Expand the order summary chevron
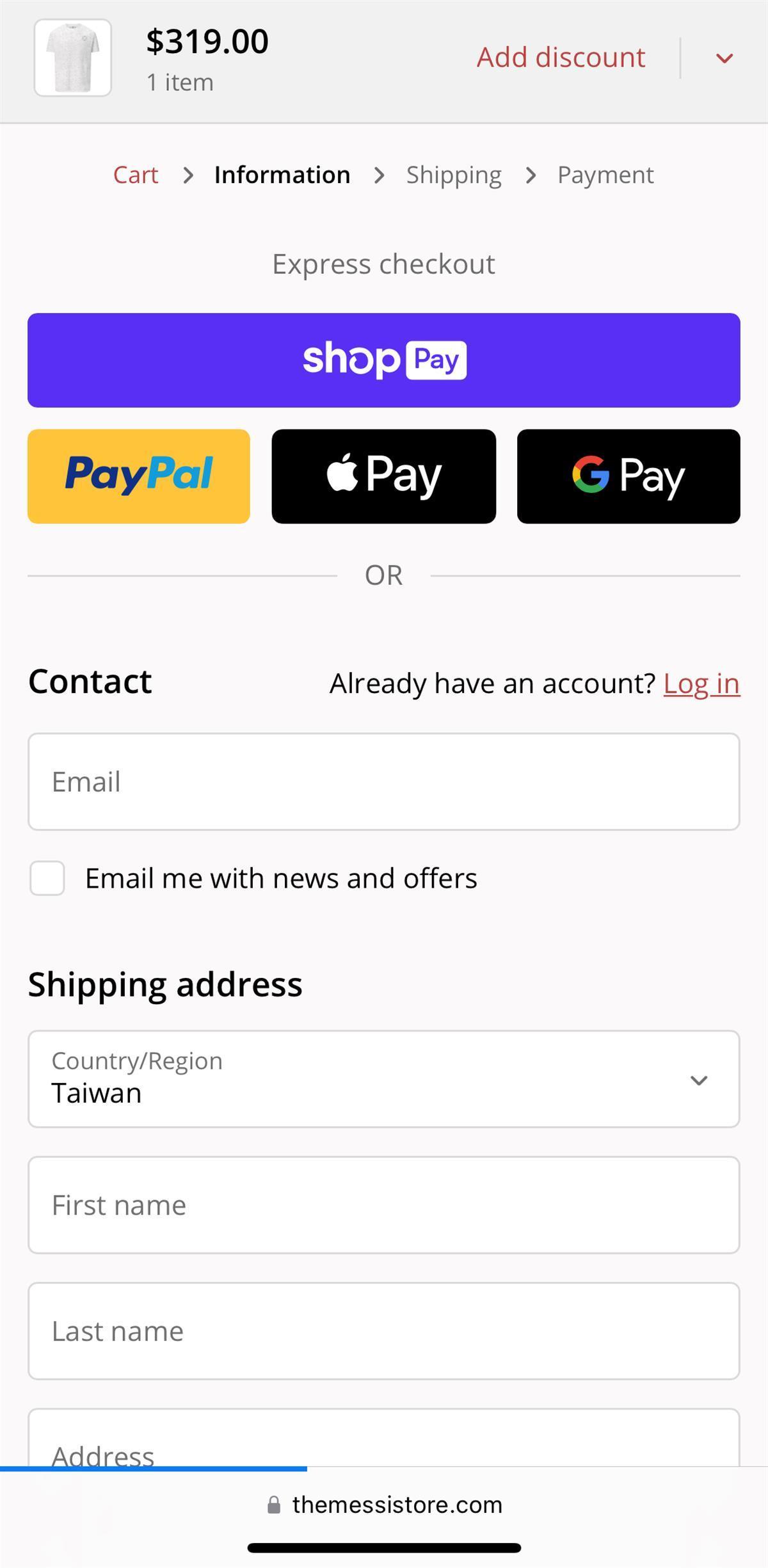This screenshot has height=1568, width=768. coord(724,58)
